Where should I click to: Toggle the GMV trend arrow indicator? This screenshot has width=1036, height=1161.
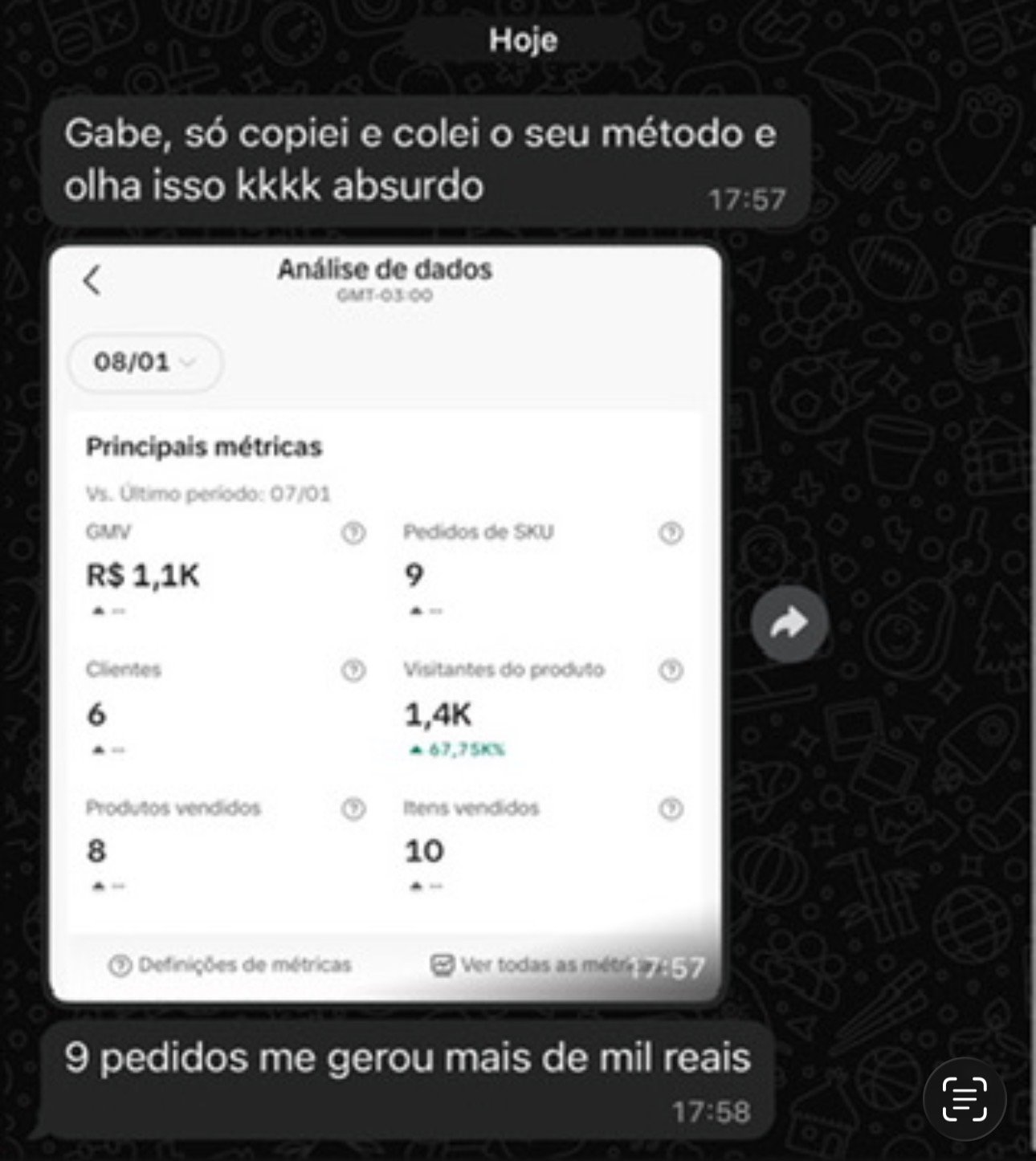[98, 610]
